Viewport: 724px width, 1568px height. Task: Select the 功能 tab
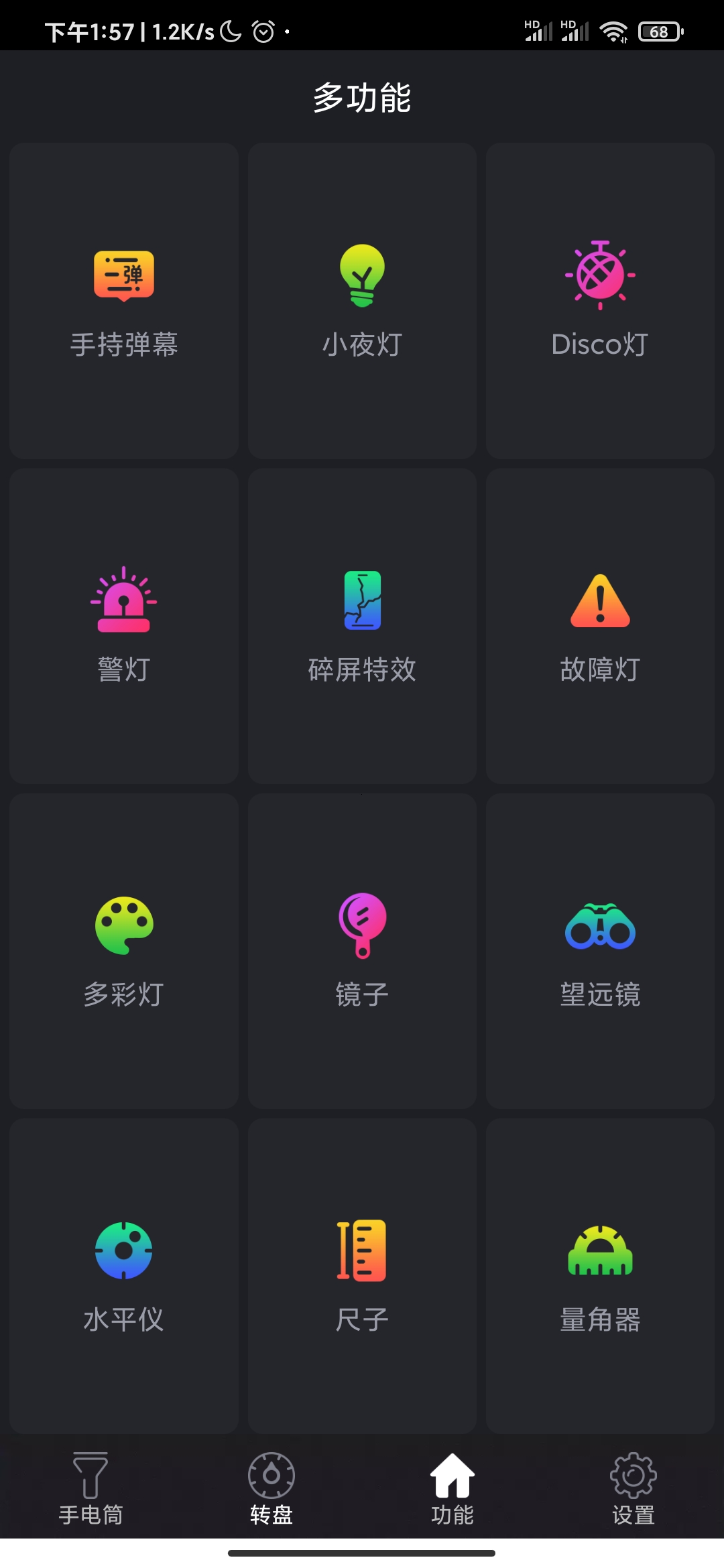(452, 1488)
